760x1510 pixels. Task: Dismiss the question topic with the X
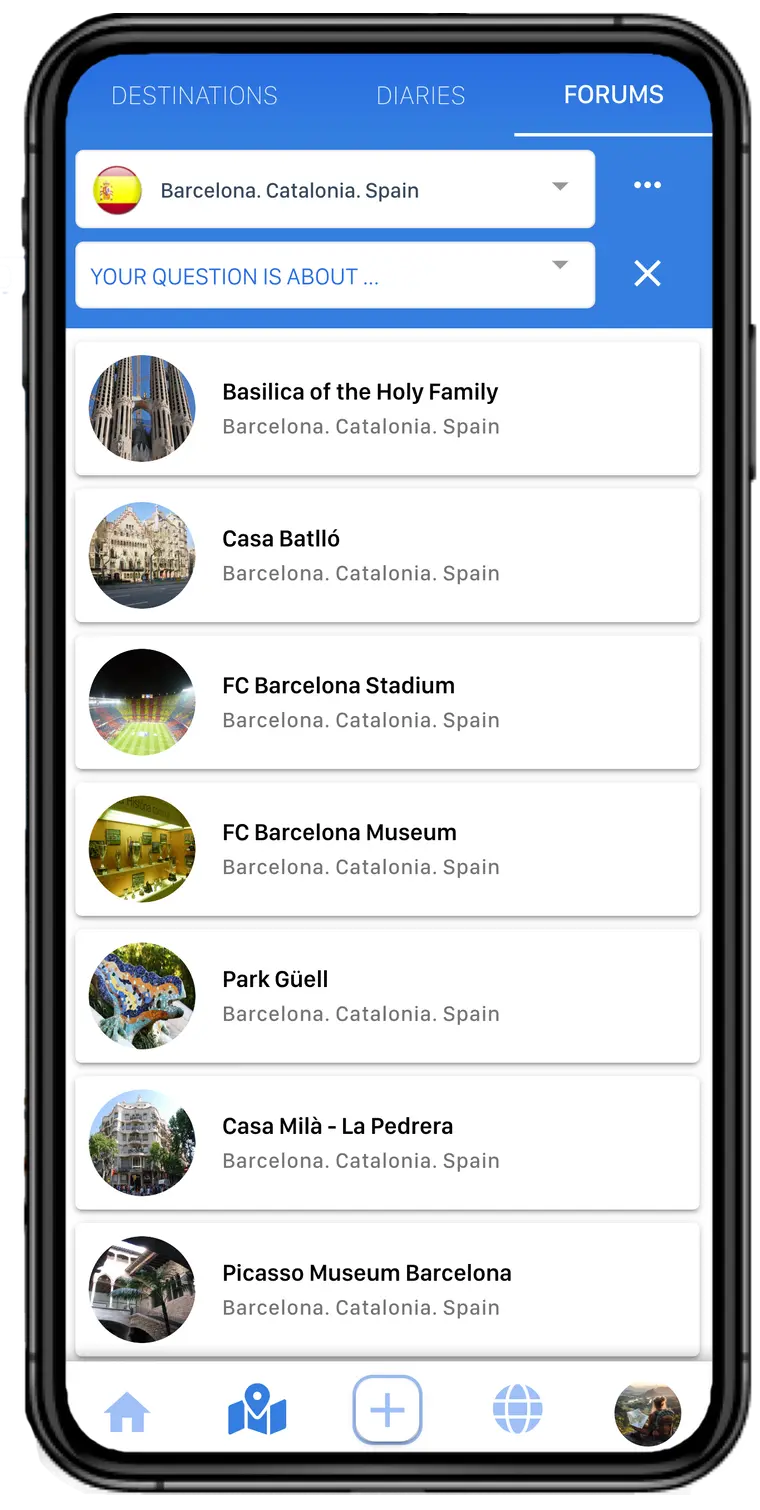[647, 273]
